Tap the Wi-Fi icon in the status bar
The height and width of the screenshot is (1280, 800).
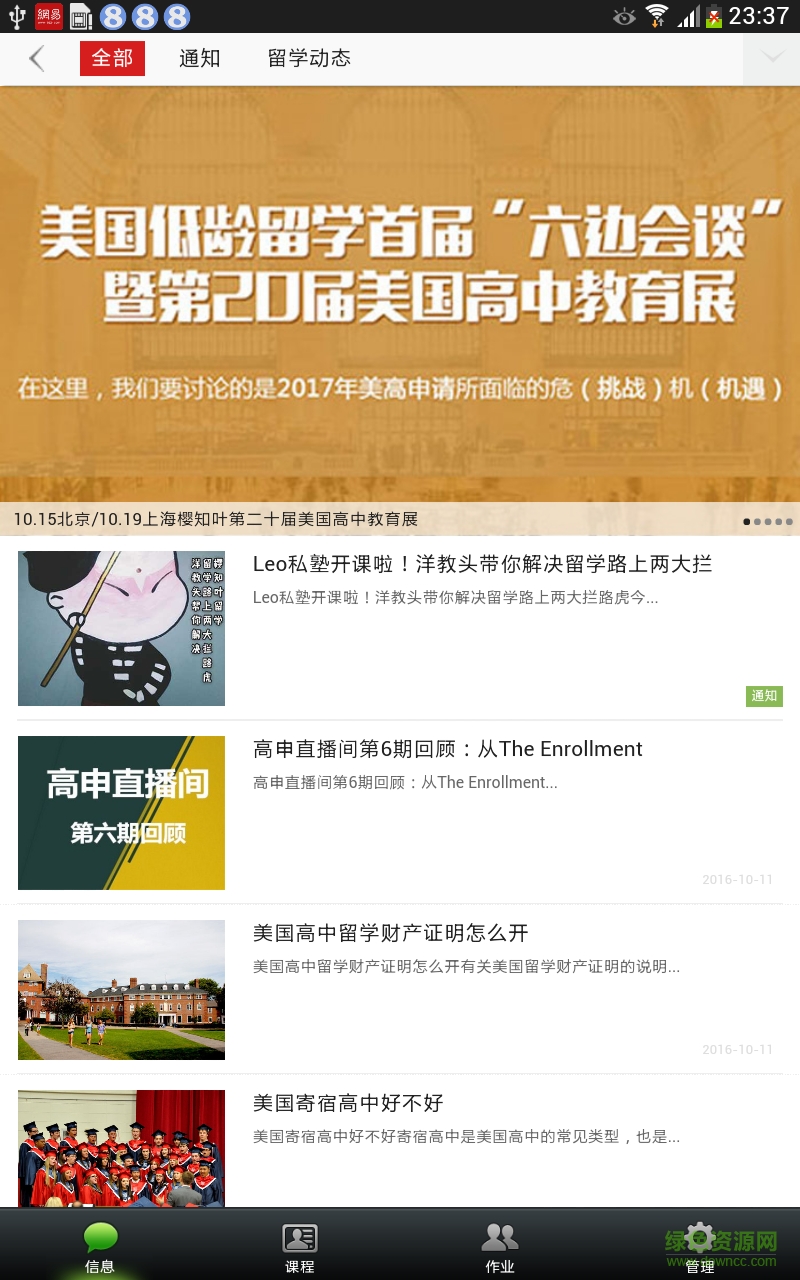[x=655, y=15]
